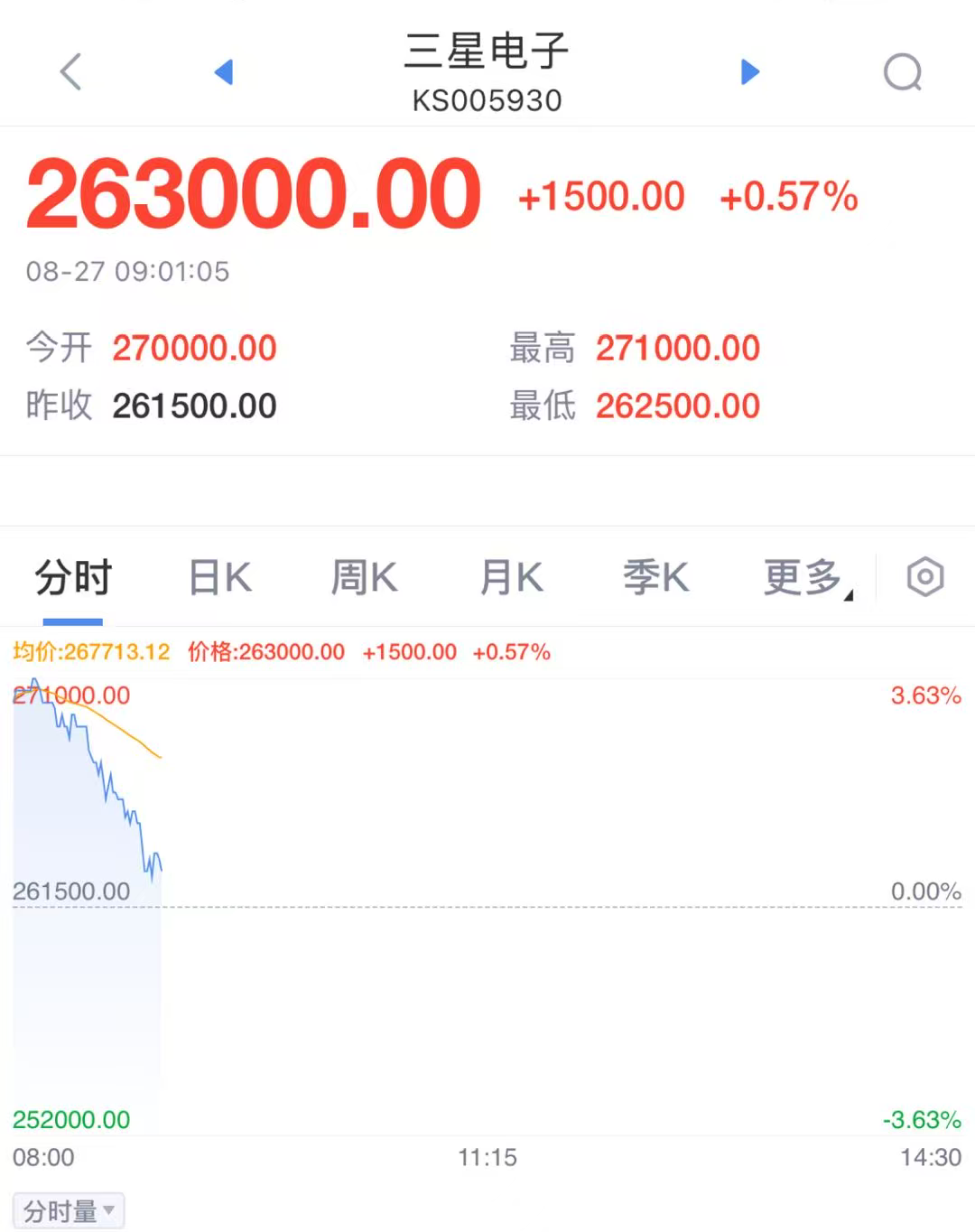
Task: Go to the next stock with right triangle
Action: pos(750,71)
